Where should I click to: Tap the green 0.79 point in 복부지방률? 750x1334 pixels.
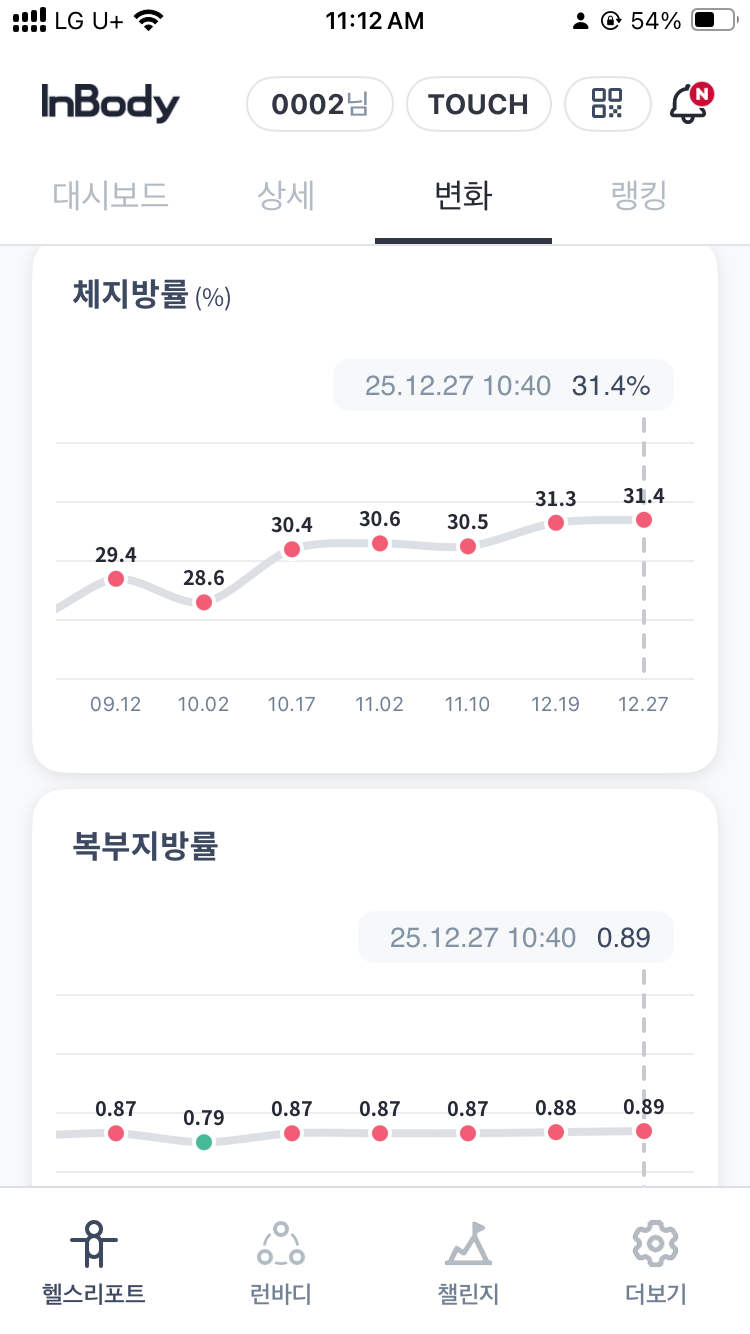coord(204,1142)
